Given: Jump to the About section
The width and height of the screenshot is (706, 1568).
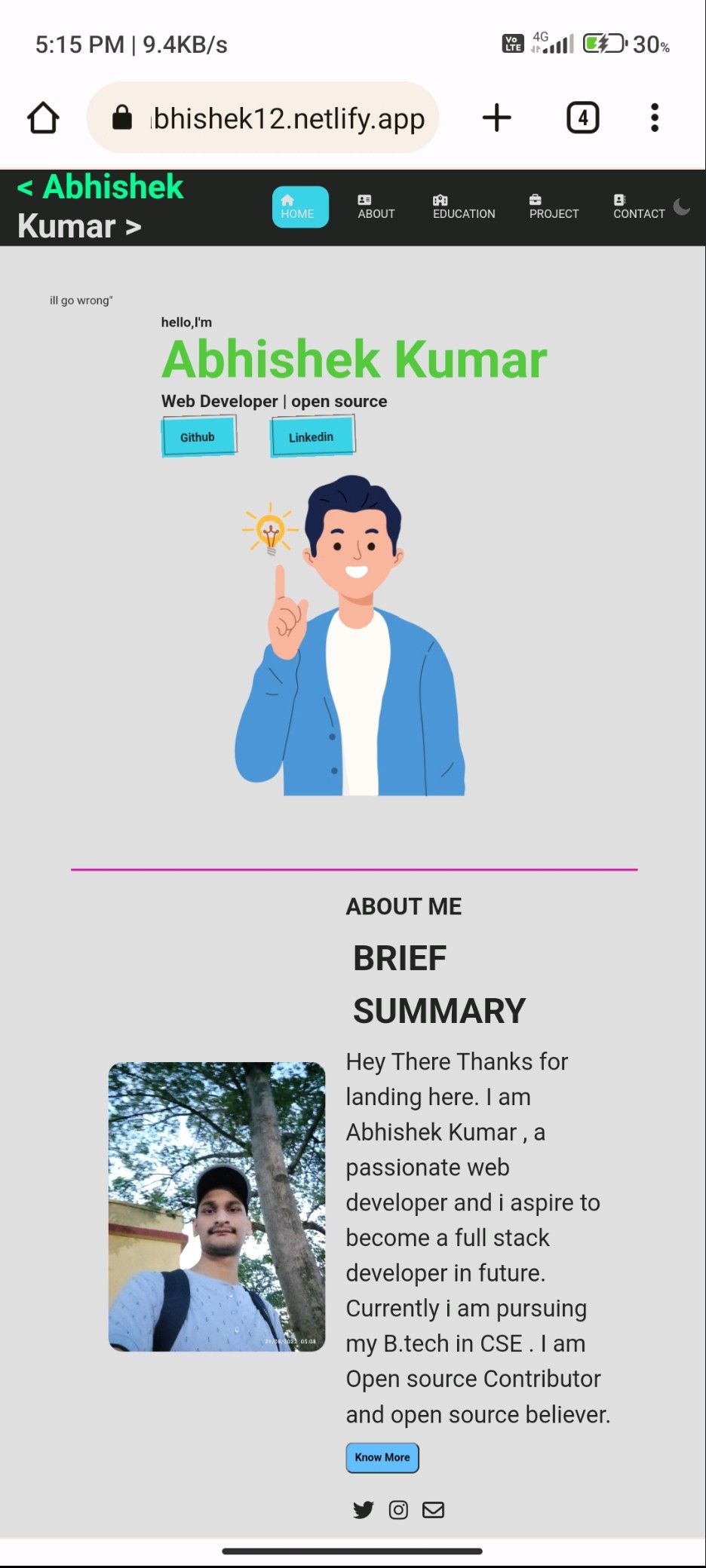Looking at the screenshot, I should point(376,207).
